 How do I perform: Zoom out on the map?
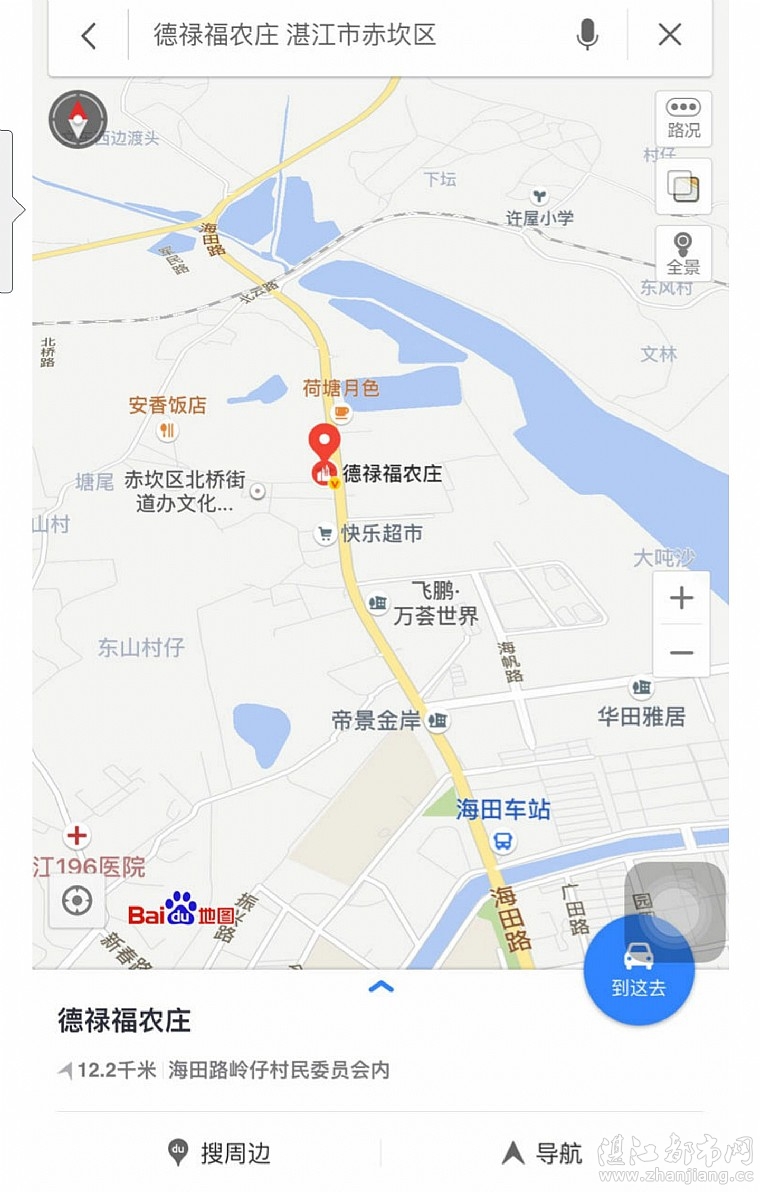(681, 653)
